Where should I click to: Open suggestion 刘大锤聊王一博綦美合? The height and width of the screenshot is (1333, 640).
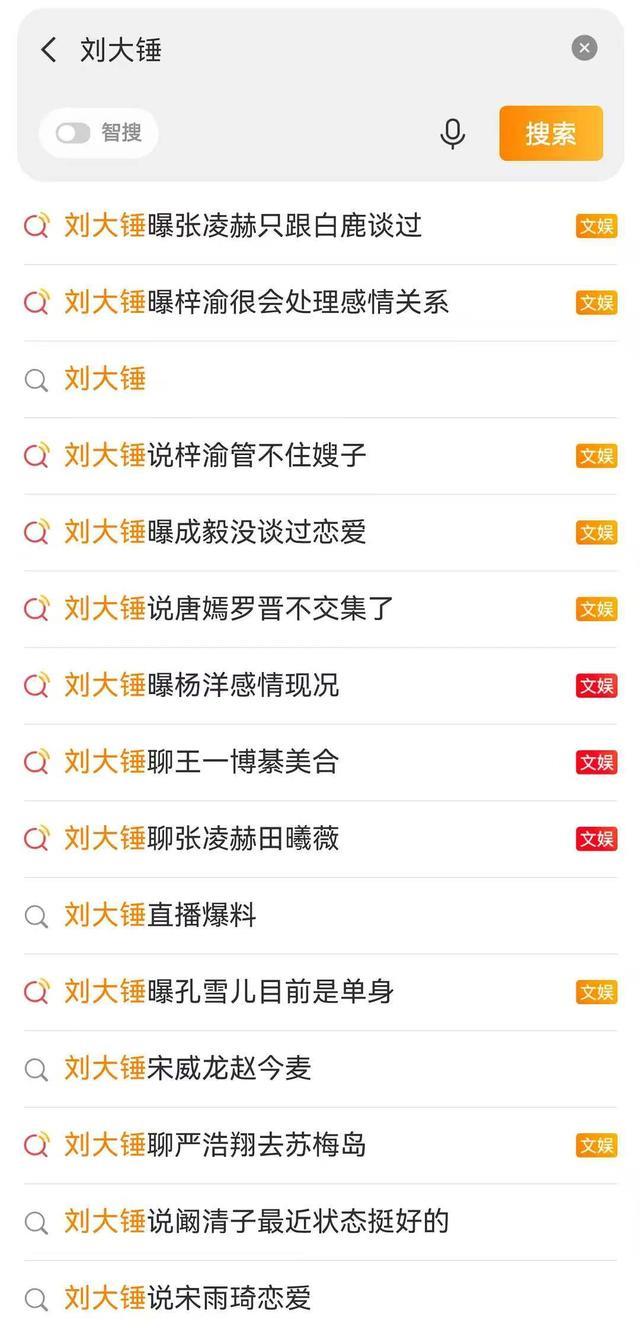(201, 762)
